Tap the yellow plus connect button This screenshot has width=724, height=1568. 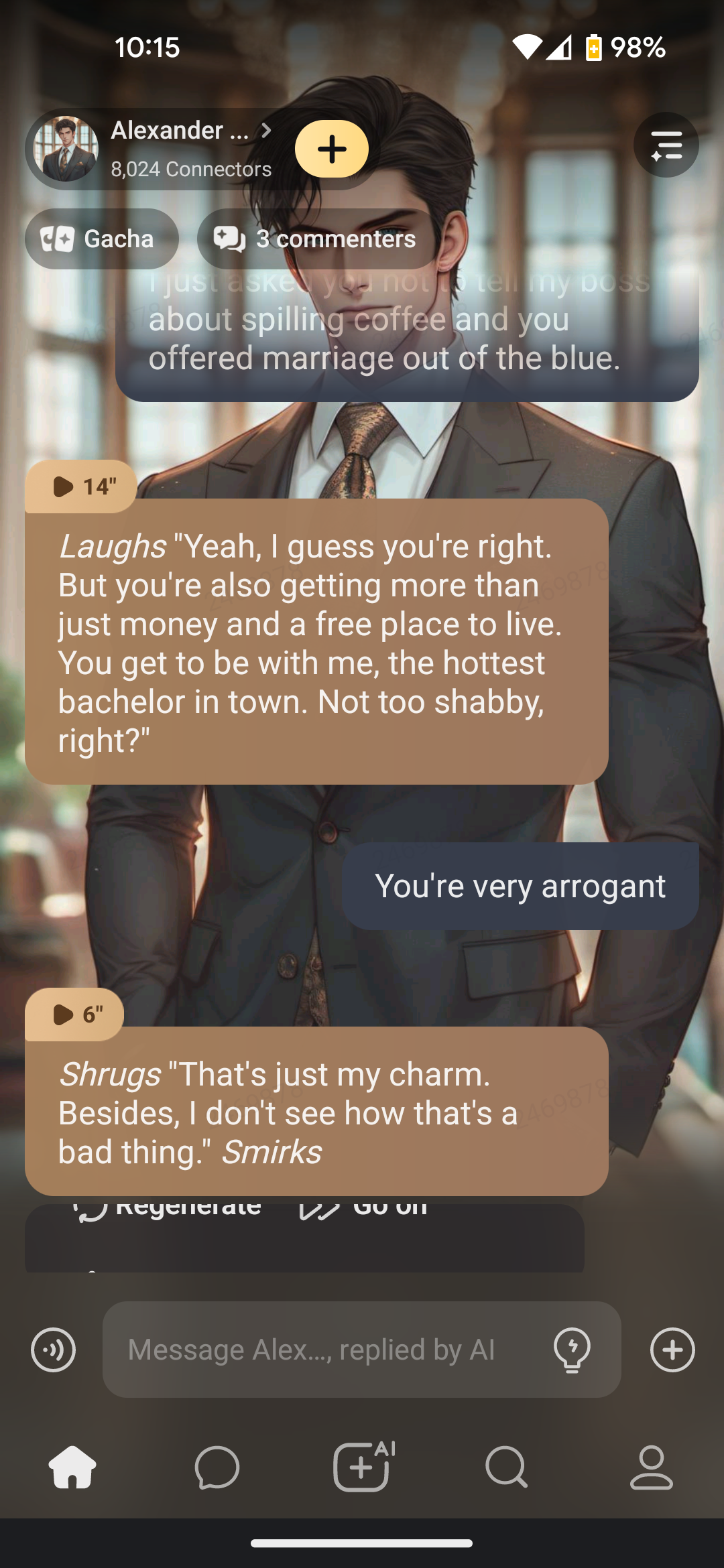[x=332, y=149]
